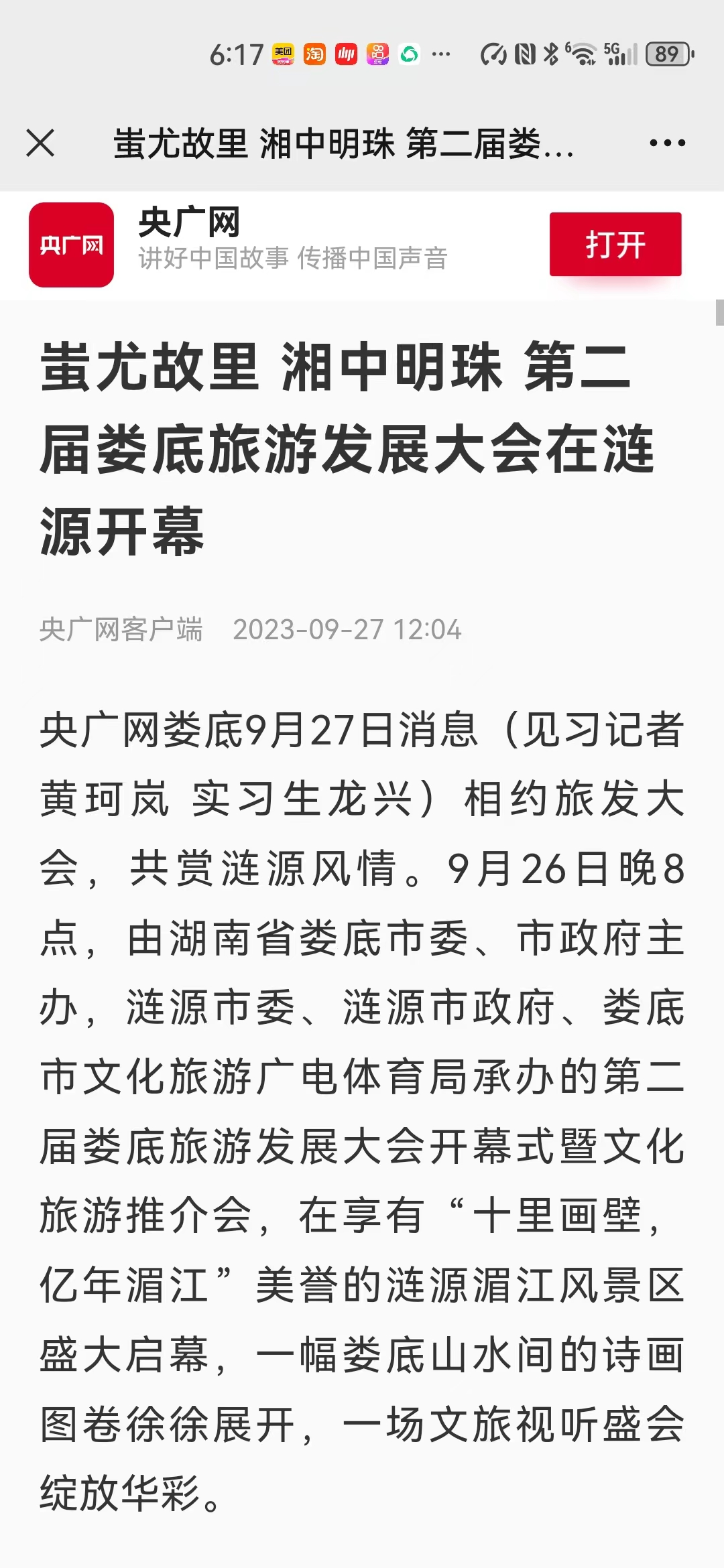Open the three-dot overflow menu

[x=667, y=143]
